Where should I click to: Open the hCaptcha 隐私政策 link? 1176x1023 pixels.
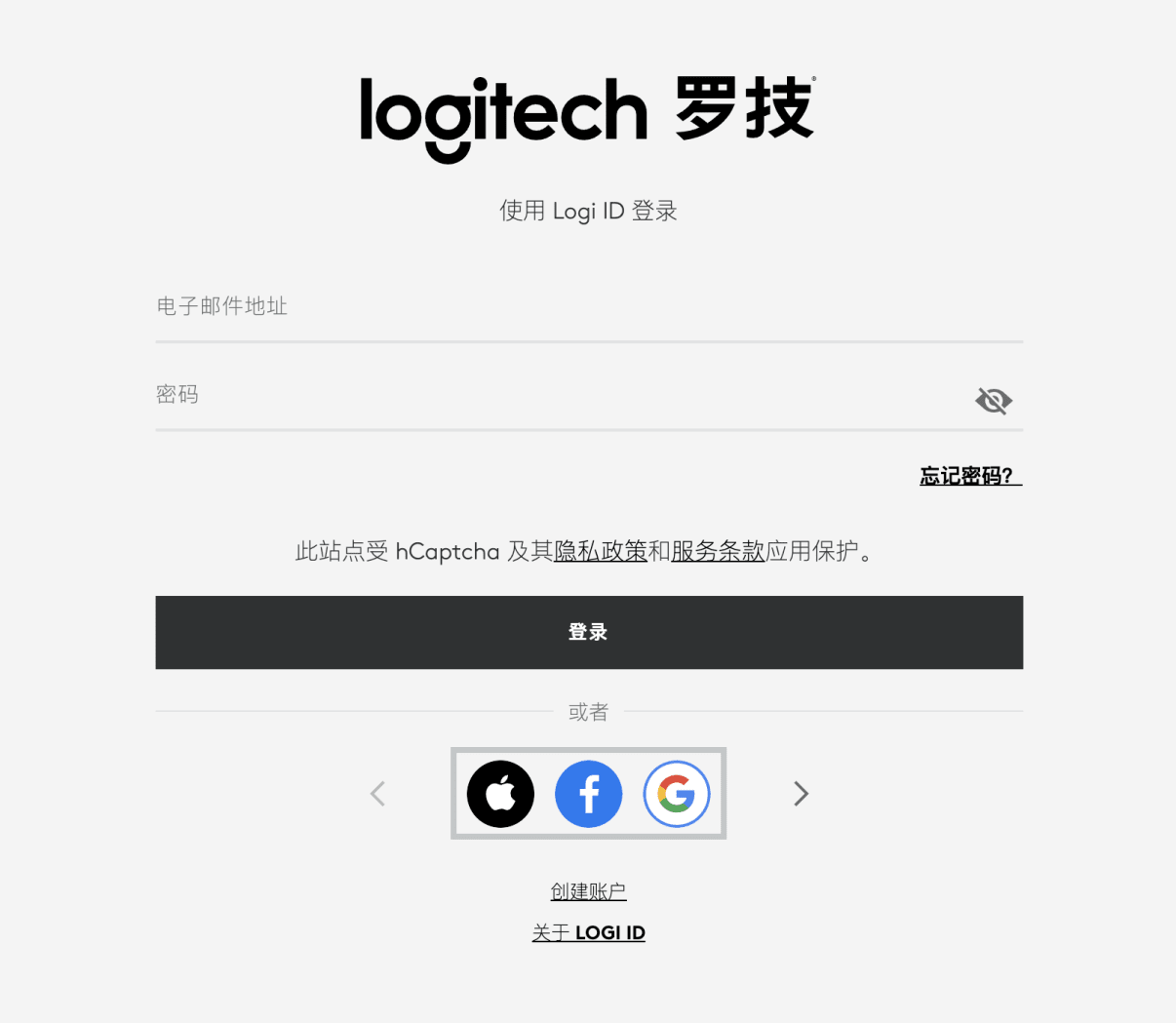(x=601, y=552)
